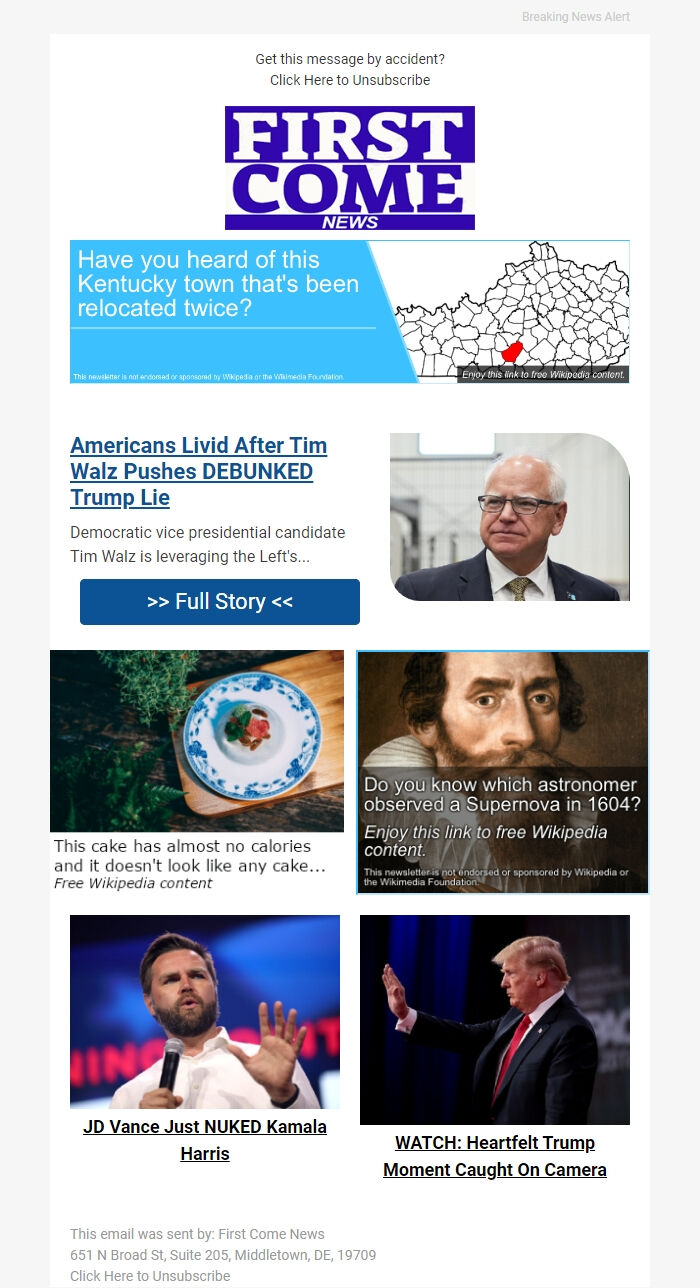Open the Trump podium photo tile
Viewport: 700px width, 1288px height.
pos(495,1020)
